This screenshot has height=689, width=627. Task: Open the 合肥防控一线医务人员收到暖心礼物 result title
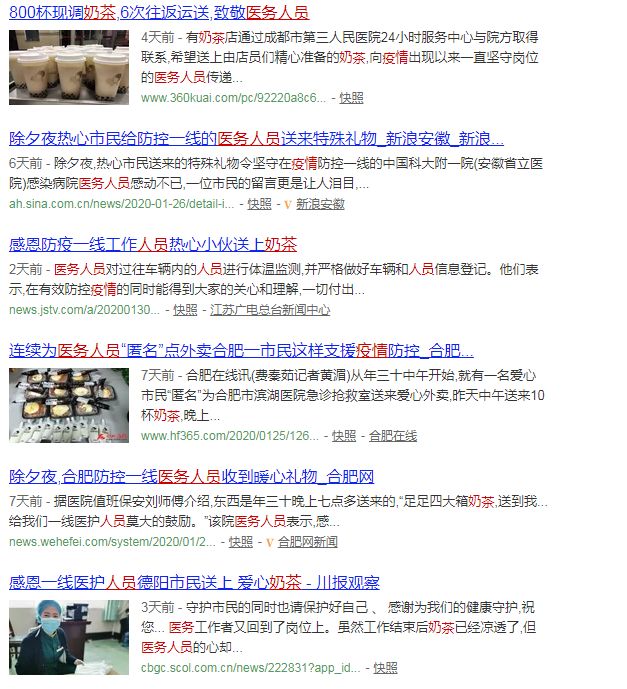point(191,476)
